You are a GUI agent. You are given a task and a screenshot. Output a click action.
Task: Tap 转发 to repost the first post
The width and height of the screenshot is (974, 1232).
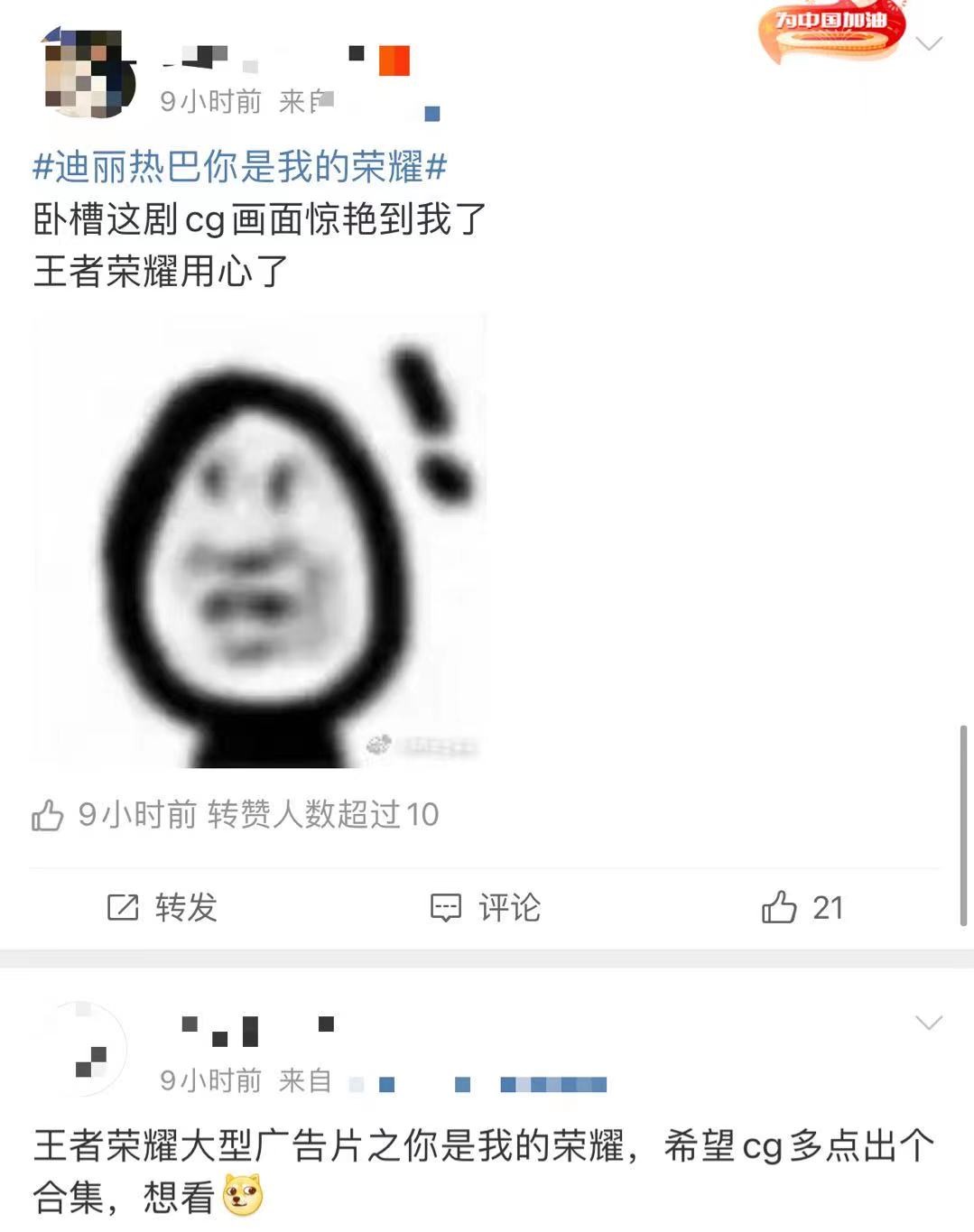pyautogui.click(x=162, y=907)
